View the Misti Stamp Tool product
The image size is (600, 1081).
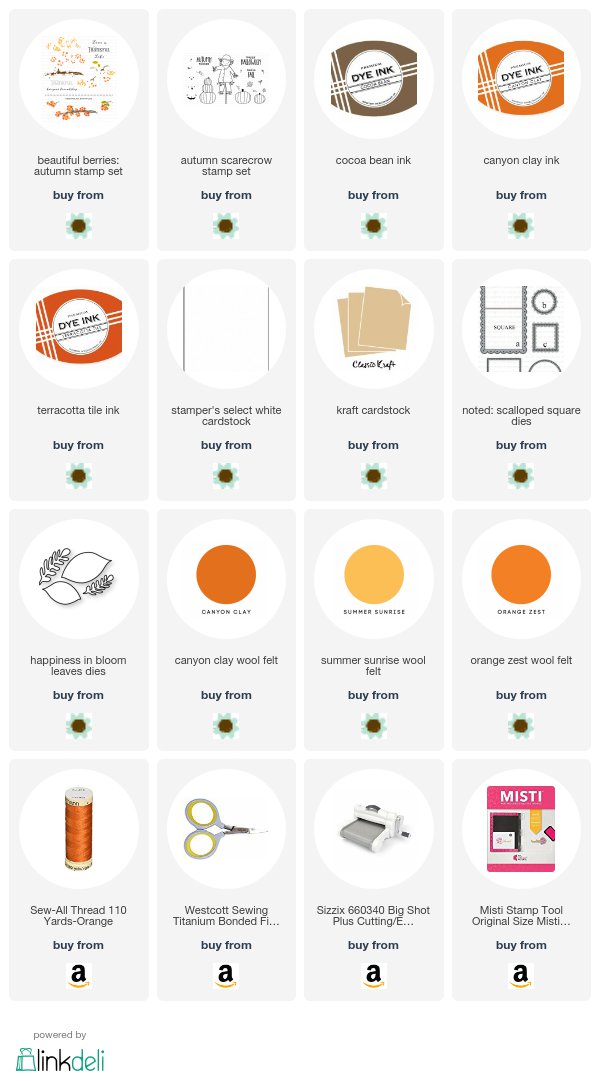click(x=521, y=880)
